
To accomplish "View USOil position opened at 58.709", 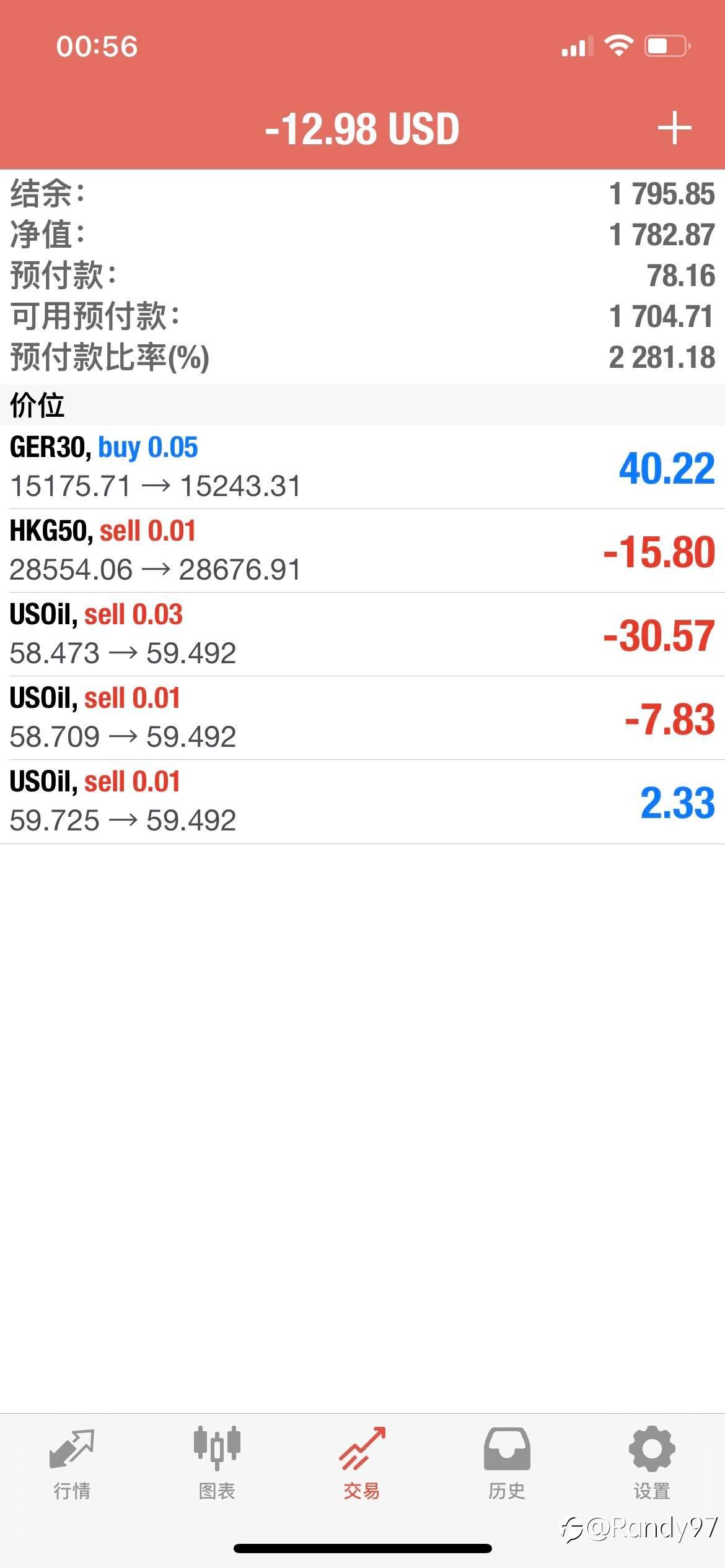I will [362, 718].
